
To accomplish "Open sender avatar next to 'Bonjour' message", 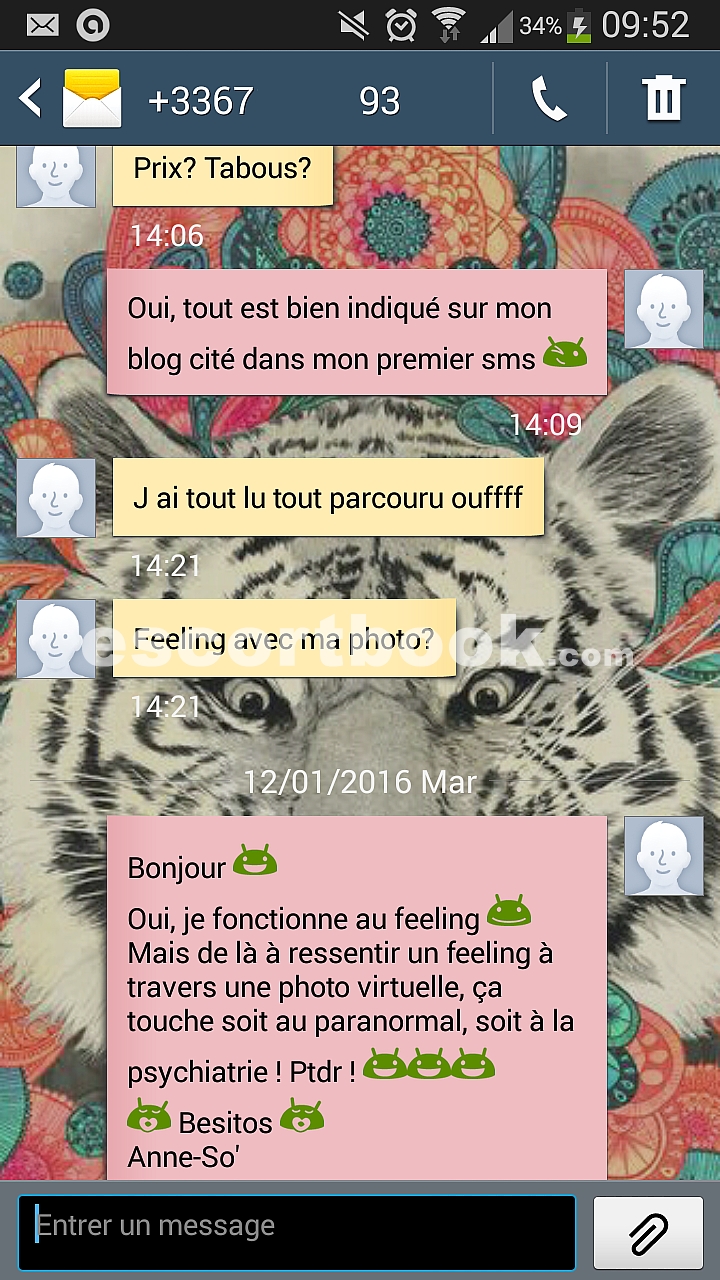I will tap(664, 856).
